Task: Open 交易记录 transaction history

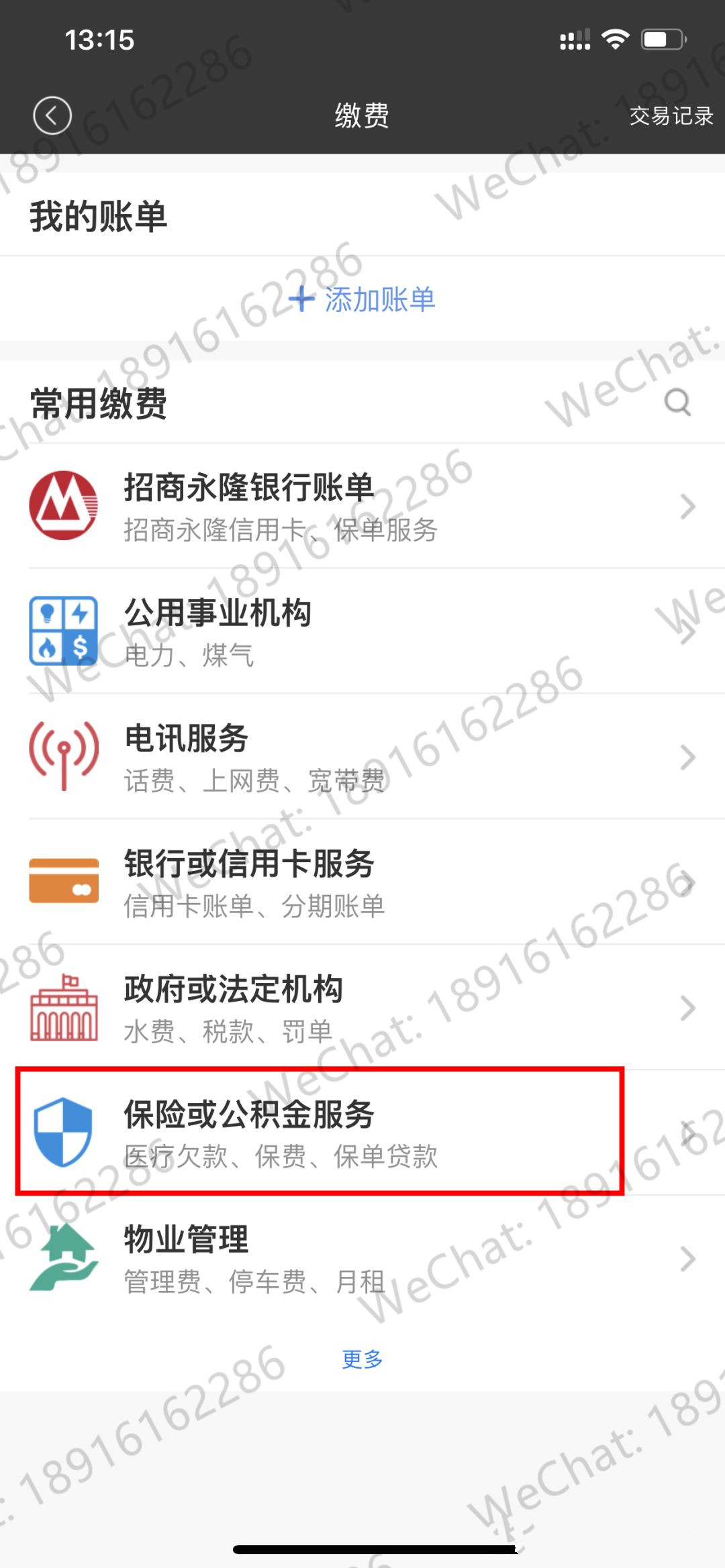Action: [x=671, y=116]
